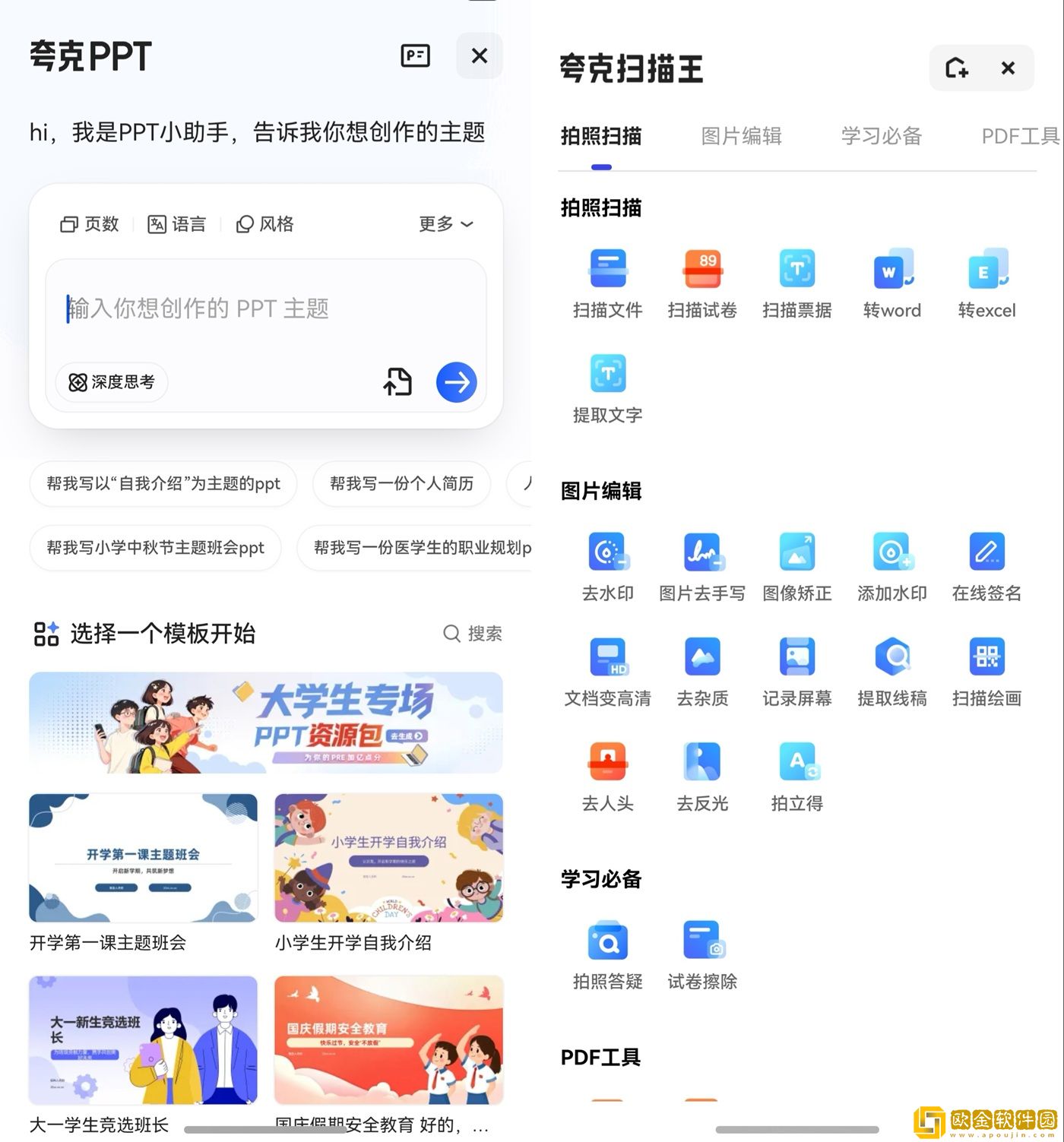Viewport: 1064px width, 1142px height.
Task: Open the 提取文字 text extraction tool
Action: point(606,386)
